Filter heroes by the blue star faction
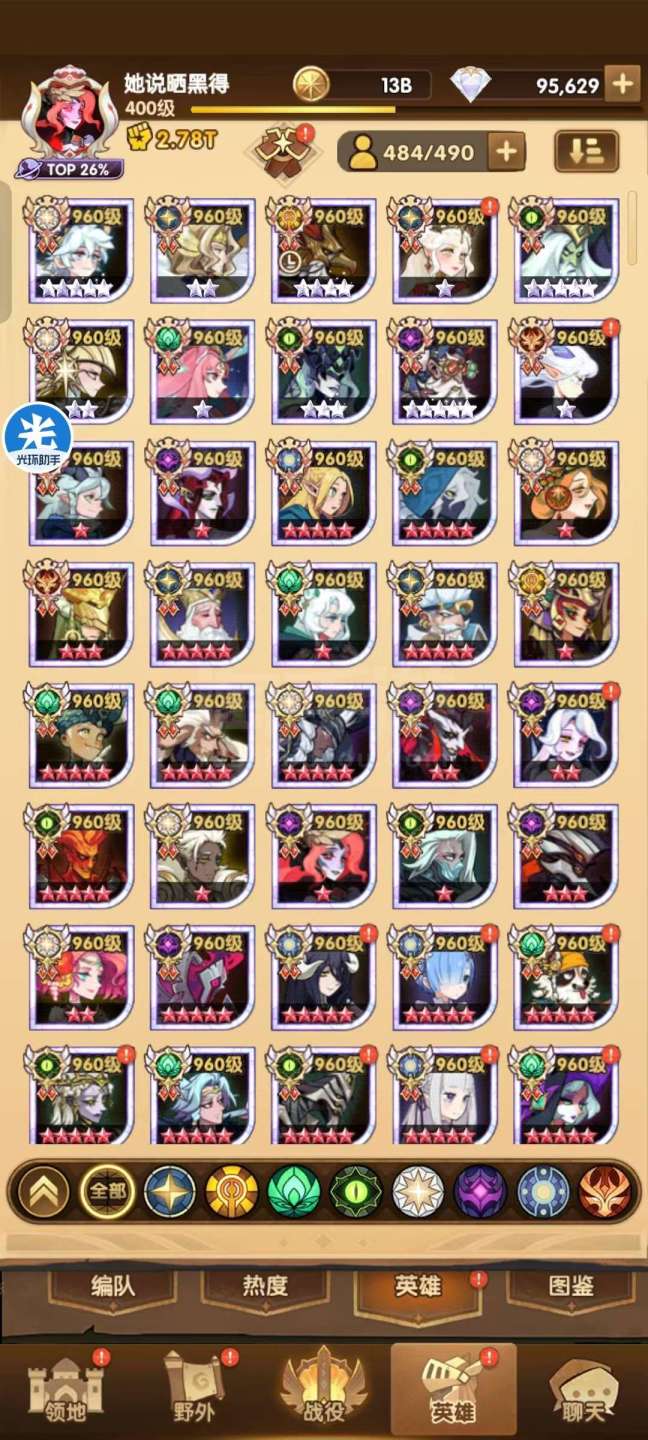648x1440 pixels. (169, 1191)
